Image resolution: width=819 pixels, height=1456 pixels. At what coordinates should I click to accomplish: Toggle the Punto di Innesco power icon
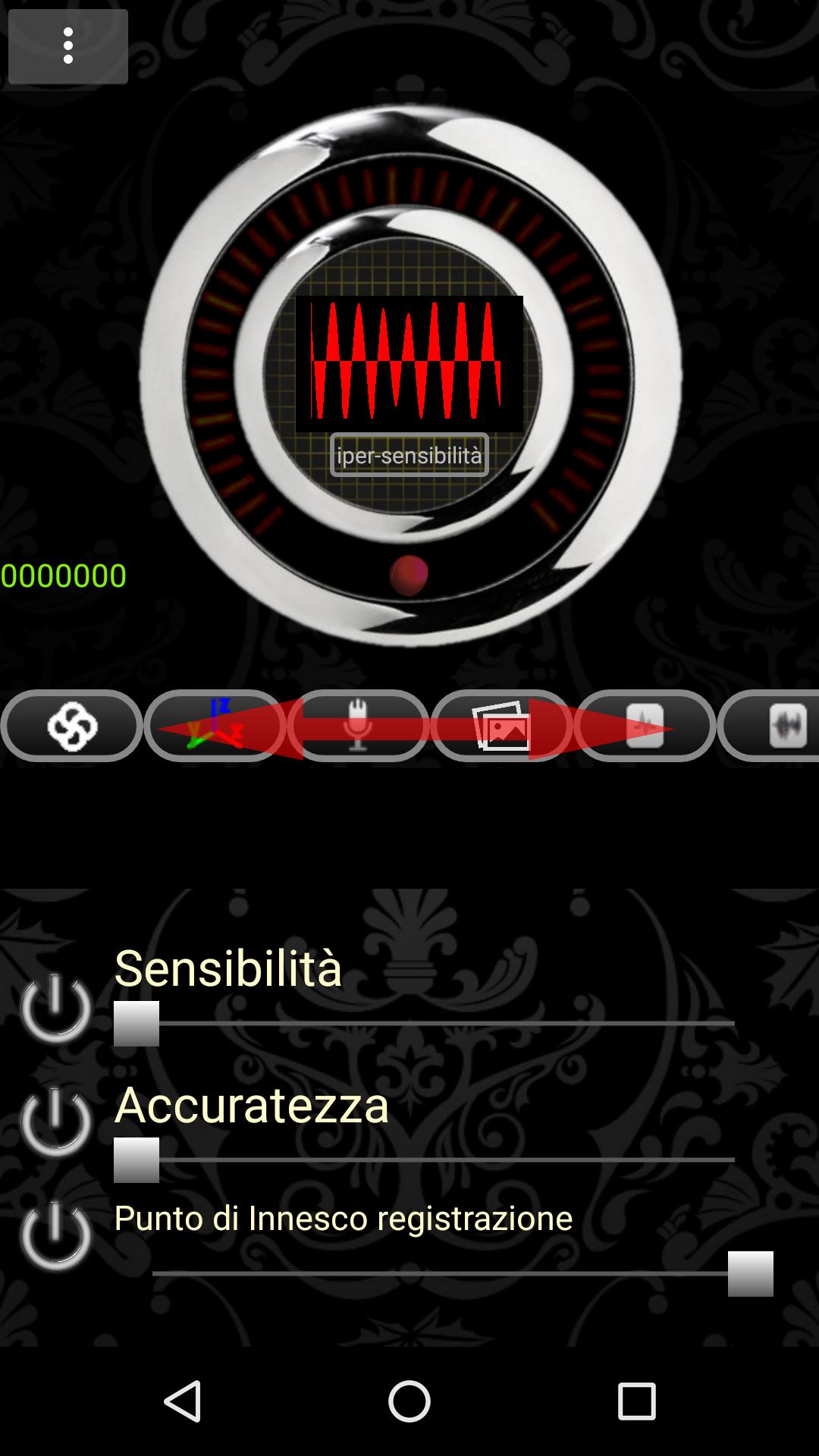tap(55, 1235)
